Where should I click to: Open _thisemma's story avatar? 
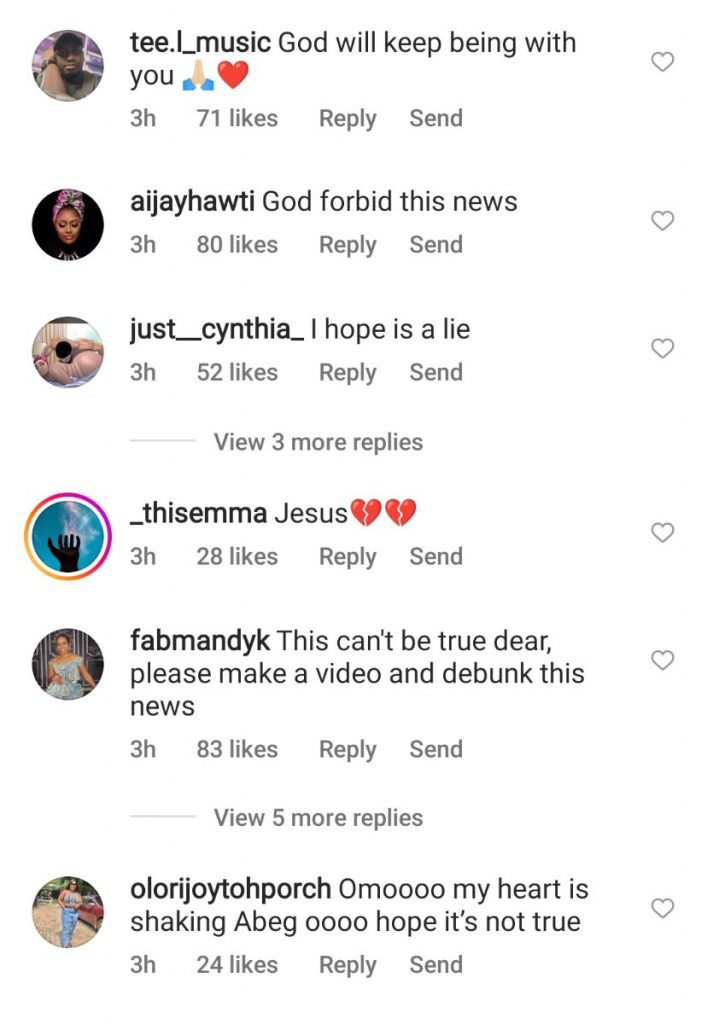click(68, 536)
